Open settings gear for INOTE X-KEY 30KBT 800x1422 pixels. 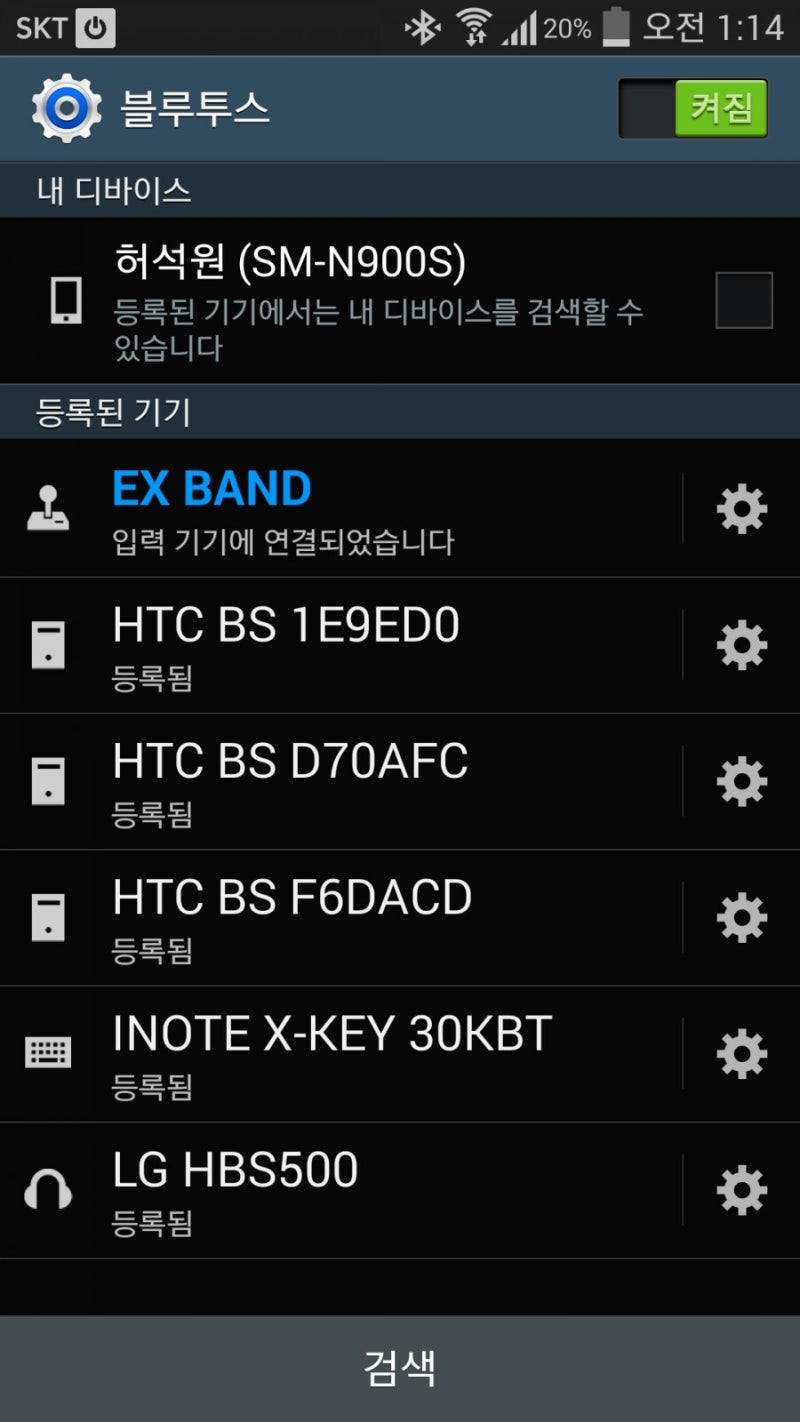[x=740, y=1053]
